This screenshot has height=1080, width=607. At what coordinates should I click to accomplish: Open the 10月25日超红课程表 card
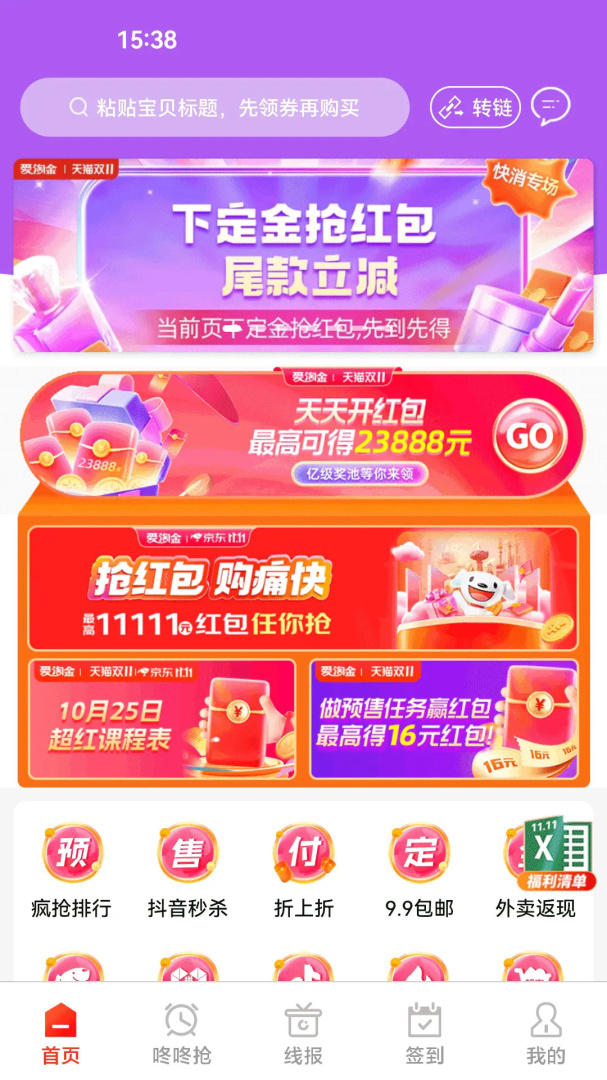tap(162, 719)
